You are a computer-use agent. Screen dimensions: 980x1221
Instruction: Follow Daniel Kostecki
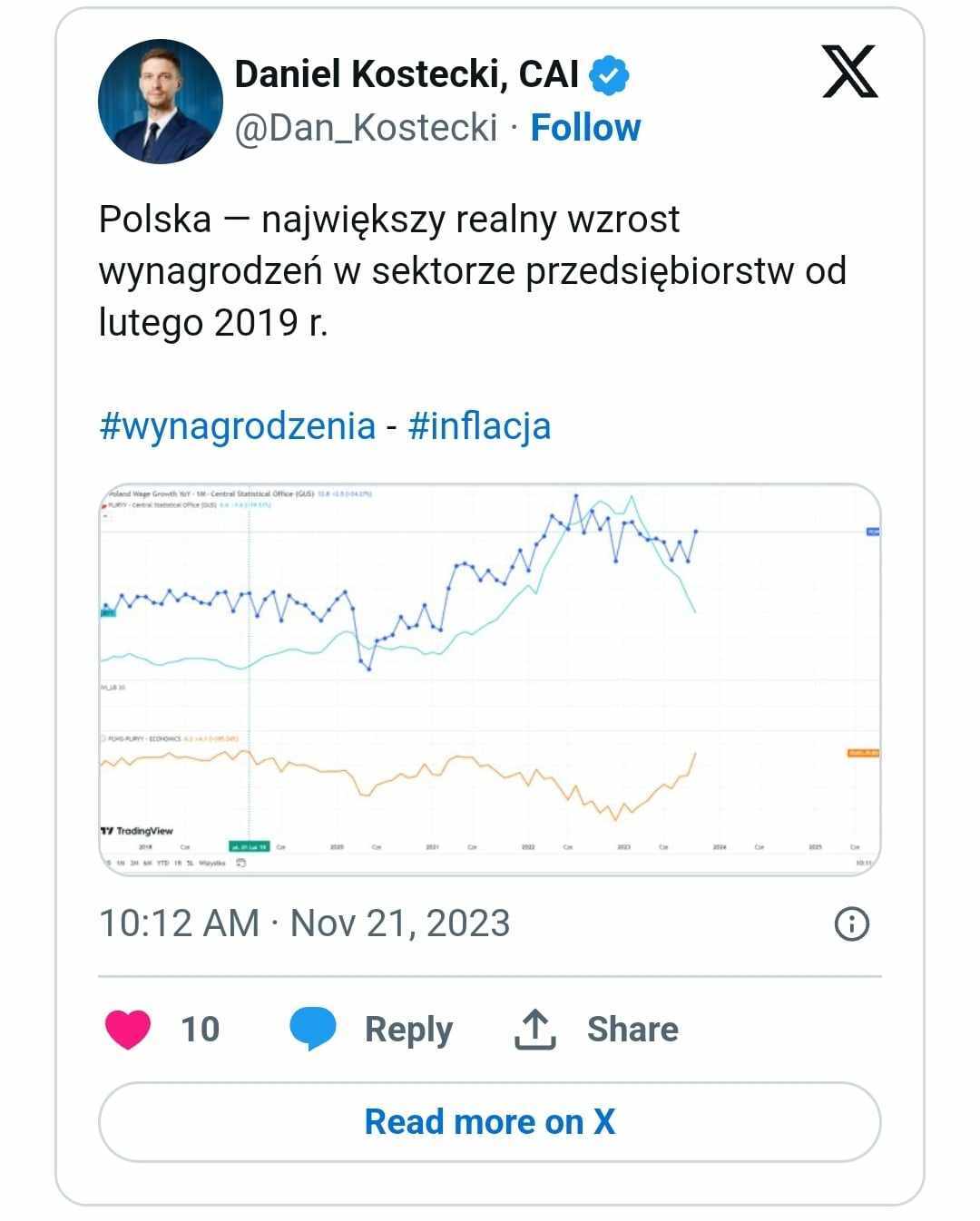click(x=585, y=128)
